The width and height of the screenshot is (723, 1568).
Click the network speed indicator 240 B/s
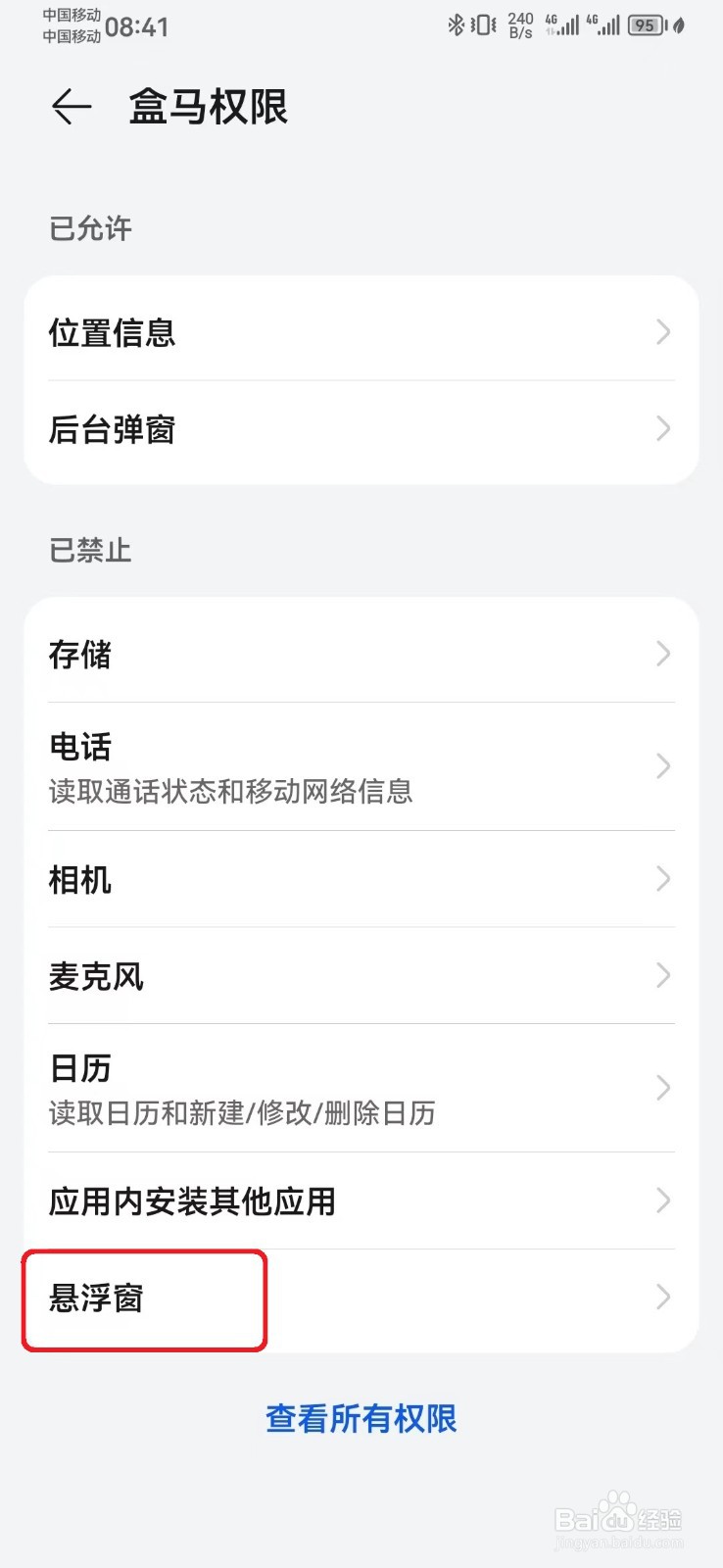[x=519, y=24]
